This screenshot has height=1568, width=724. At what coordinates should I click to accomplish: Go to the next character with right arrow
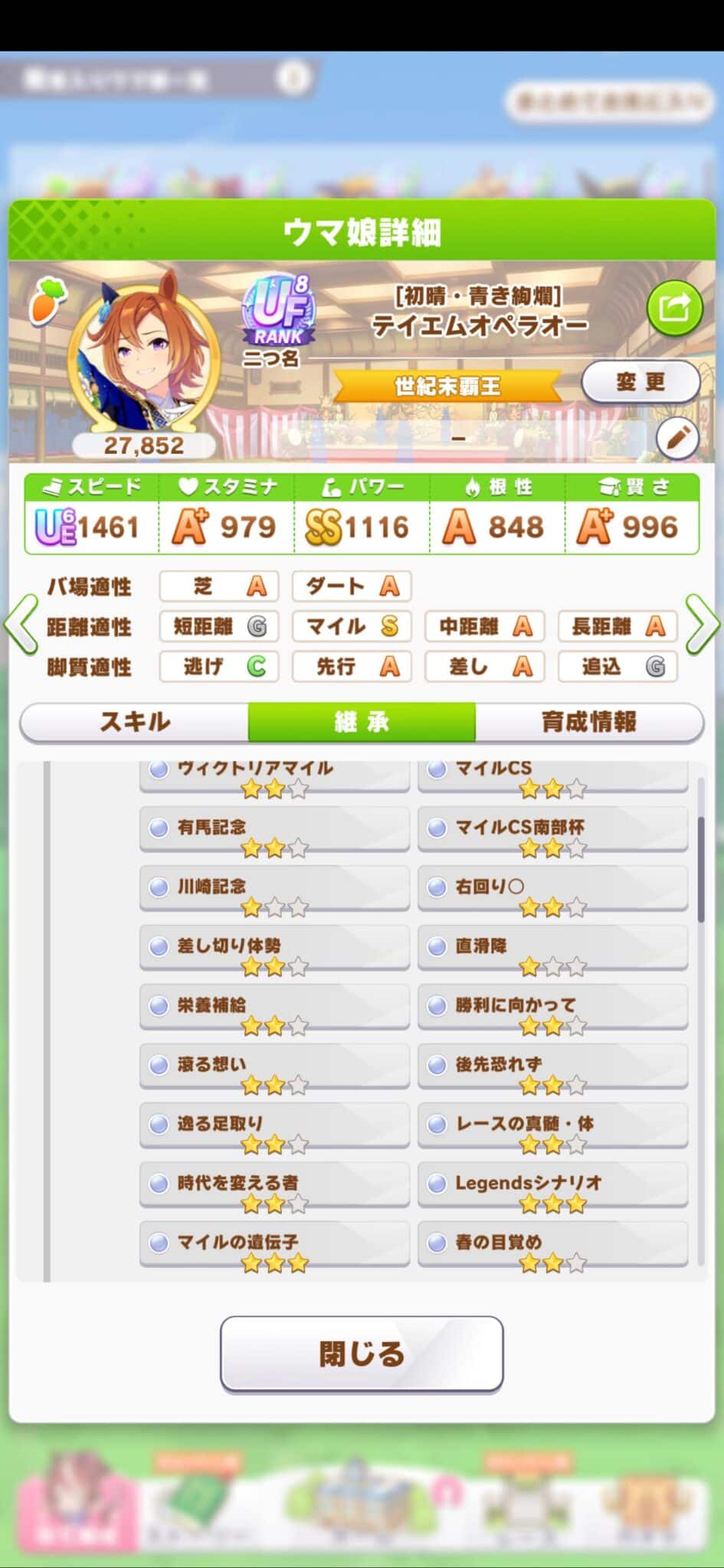(x=702, y=625)
